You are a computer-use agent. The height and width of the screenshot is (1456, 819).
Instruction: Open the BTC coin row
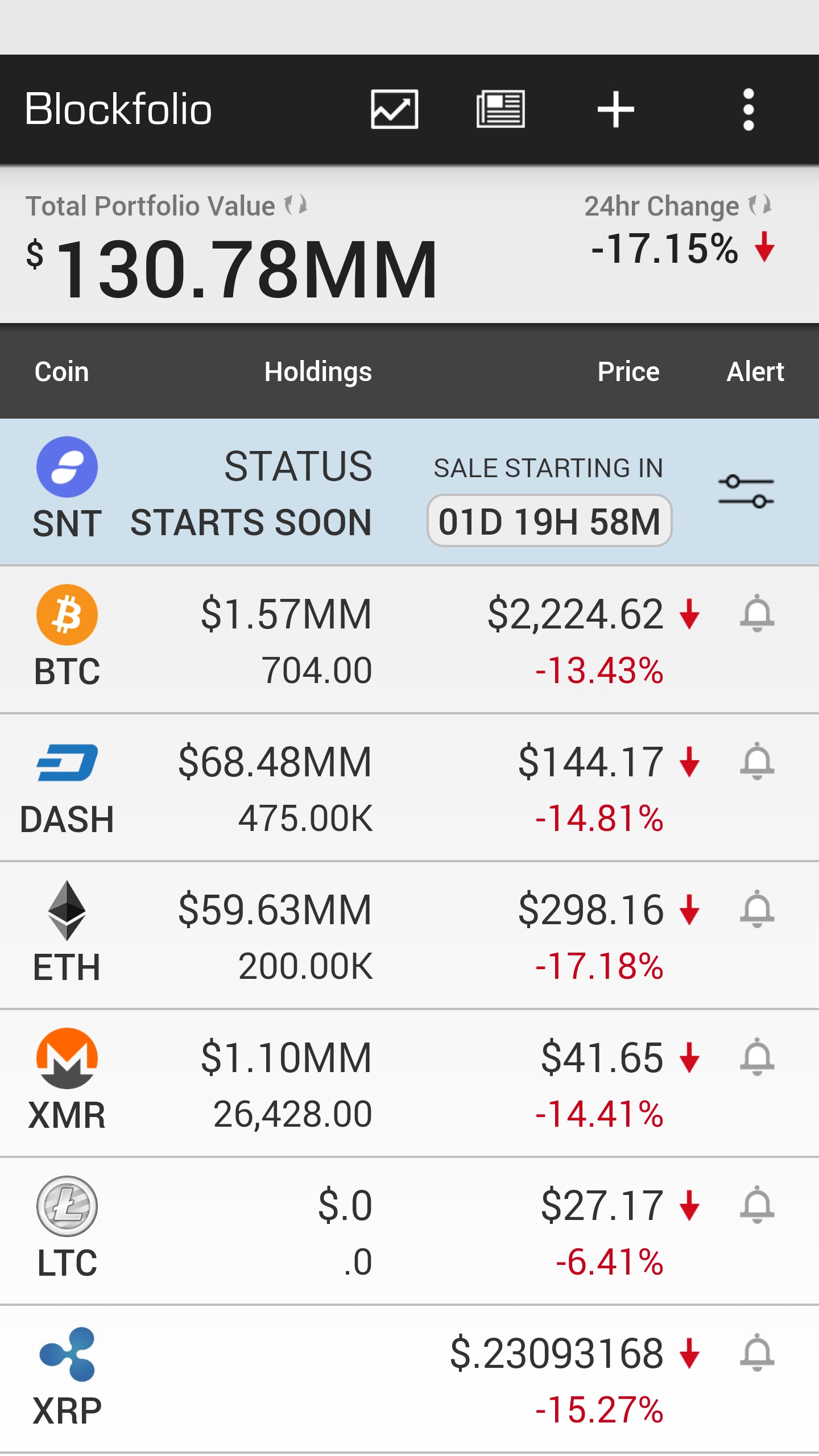click(x=409, y=640)
